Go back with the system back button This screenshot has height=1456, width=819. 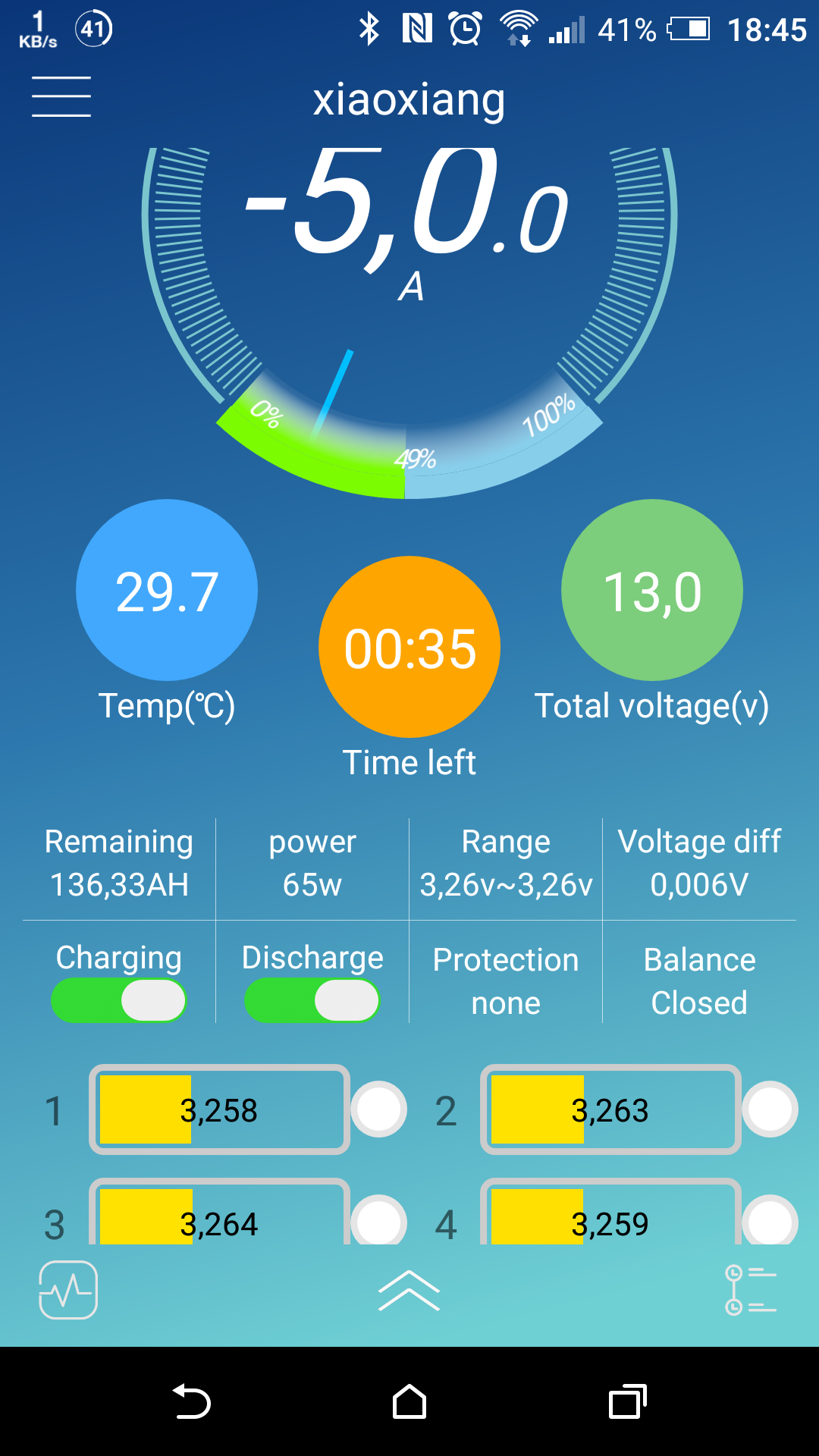(x=191, y=1401)
